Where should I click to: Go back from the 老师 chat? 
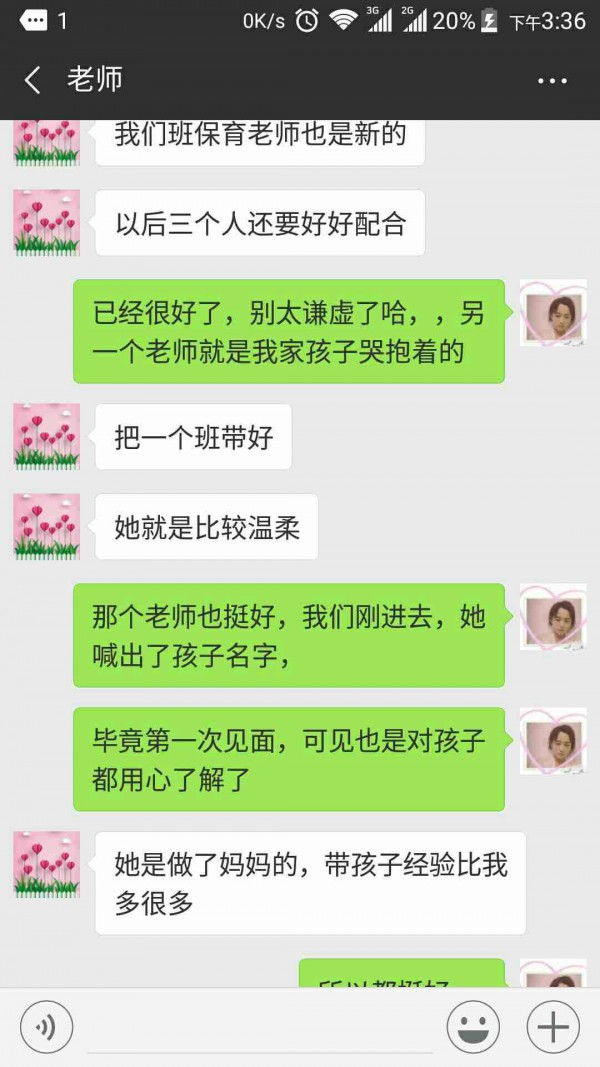click(33, 80)
